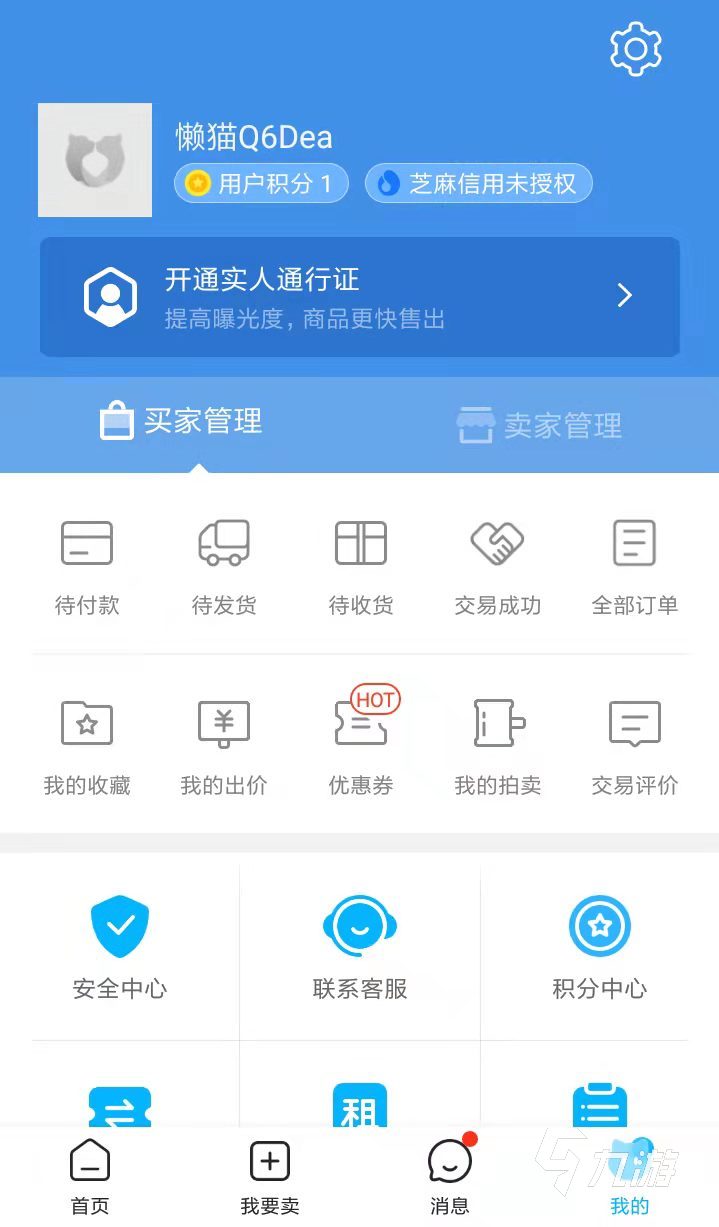Open 全部订单 list
The image size is (719, 1227).
point(634,566)
